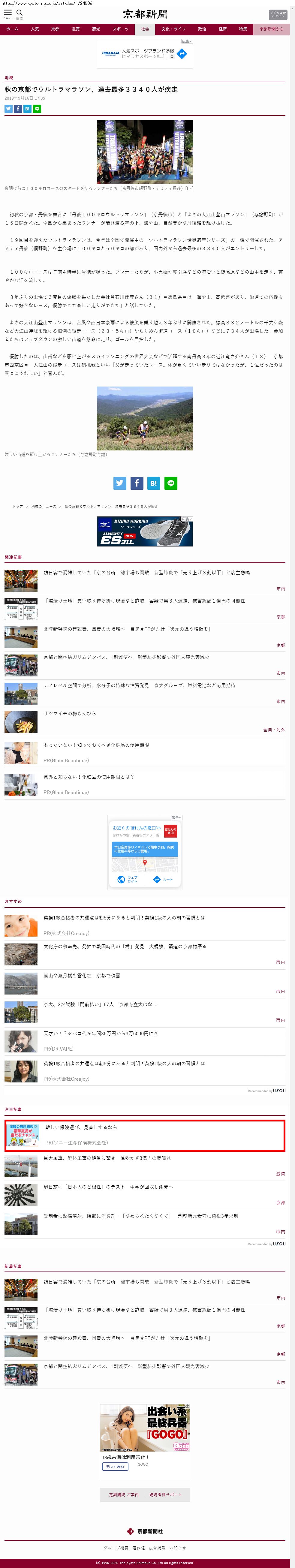Open the hamburger menu

point(8,13)
